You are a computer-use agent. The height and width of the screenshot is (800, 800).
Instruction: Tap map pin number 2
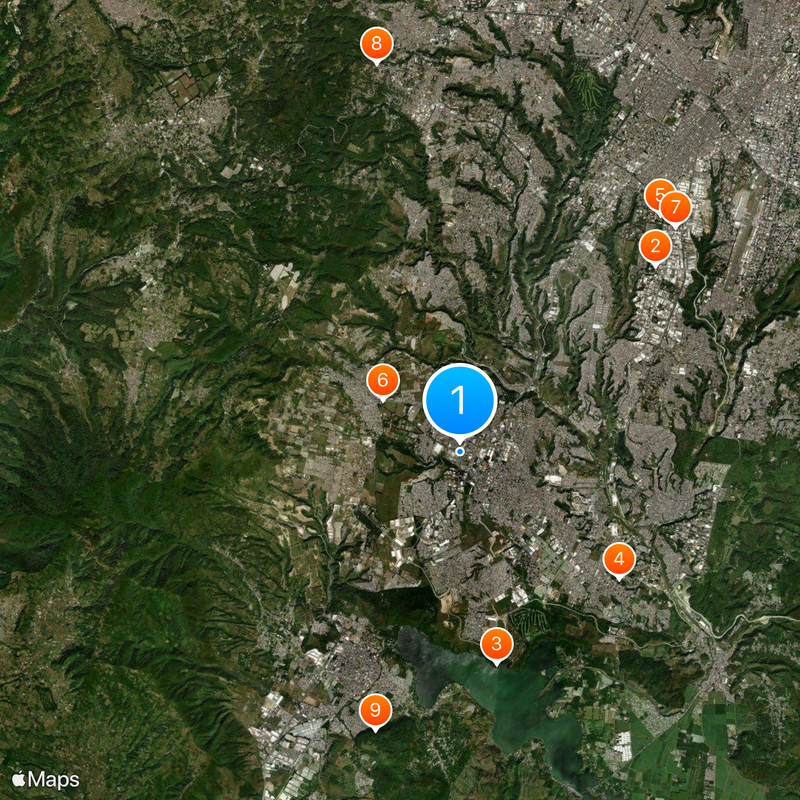point(655,245)
